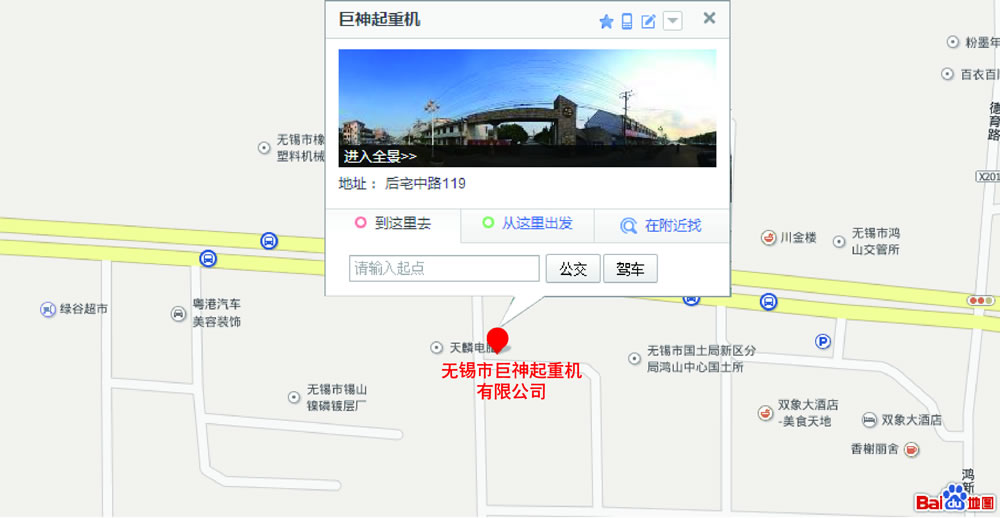Close the 巨神起重机 info window
Viewport: 1000px width, 518px height.
(x=709, y=18)
